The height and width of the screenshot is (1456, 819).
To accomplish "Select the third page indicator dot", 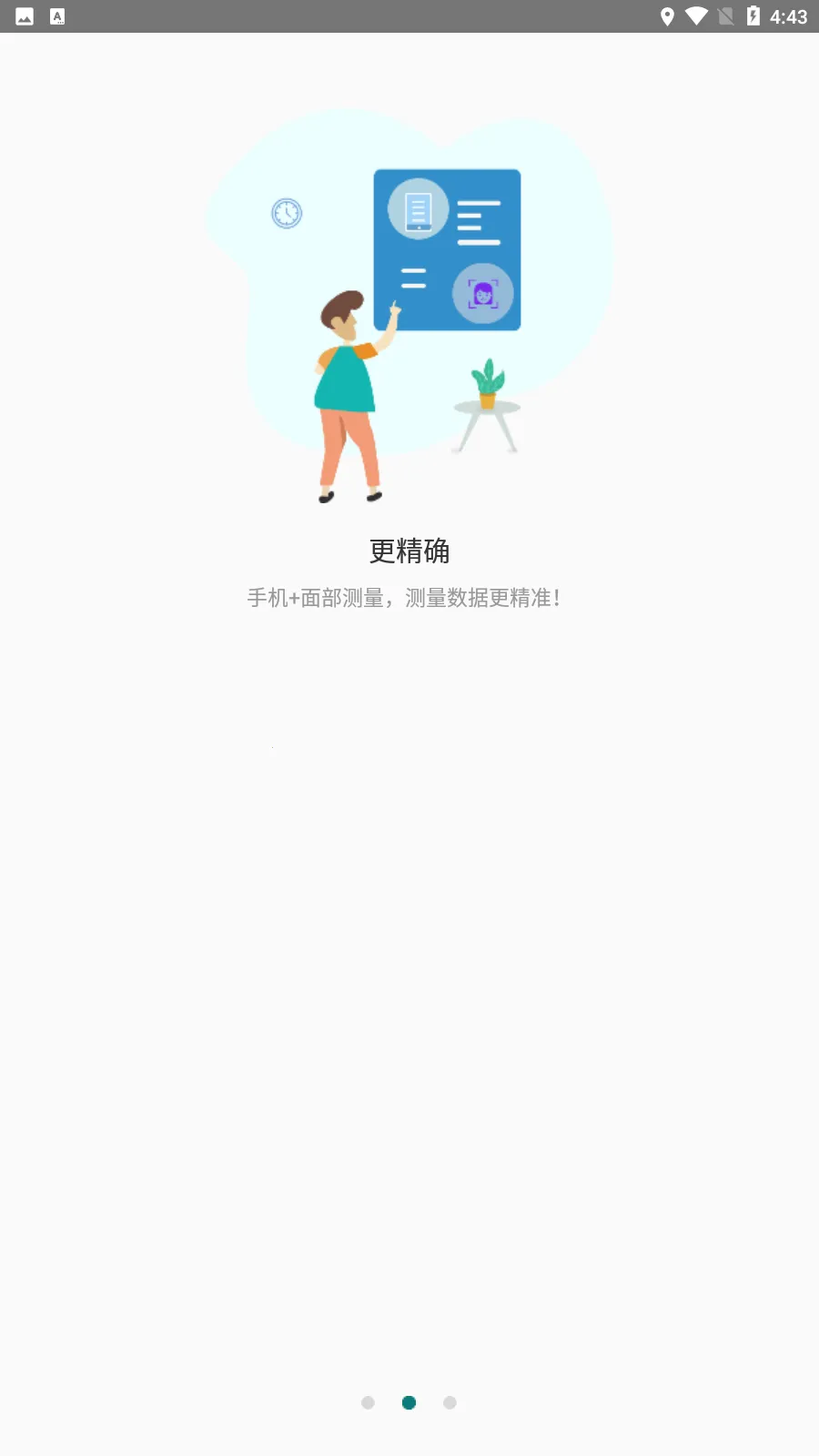I will pyautogui.click(x=450, y=1403).
